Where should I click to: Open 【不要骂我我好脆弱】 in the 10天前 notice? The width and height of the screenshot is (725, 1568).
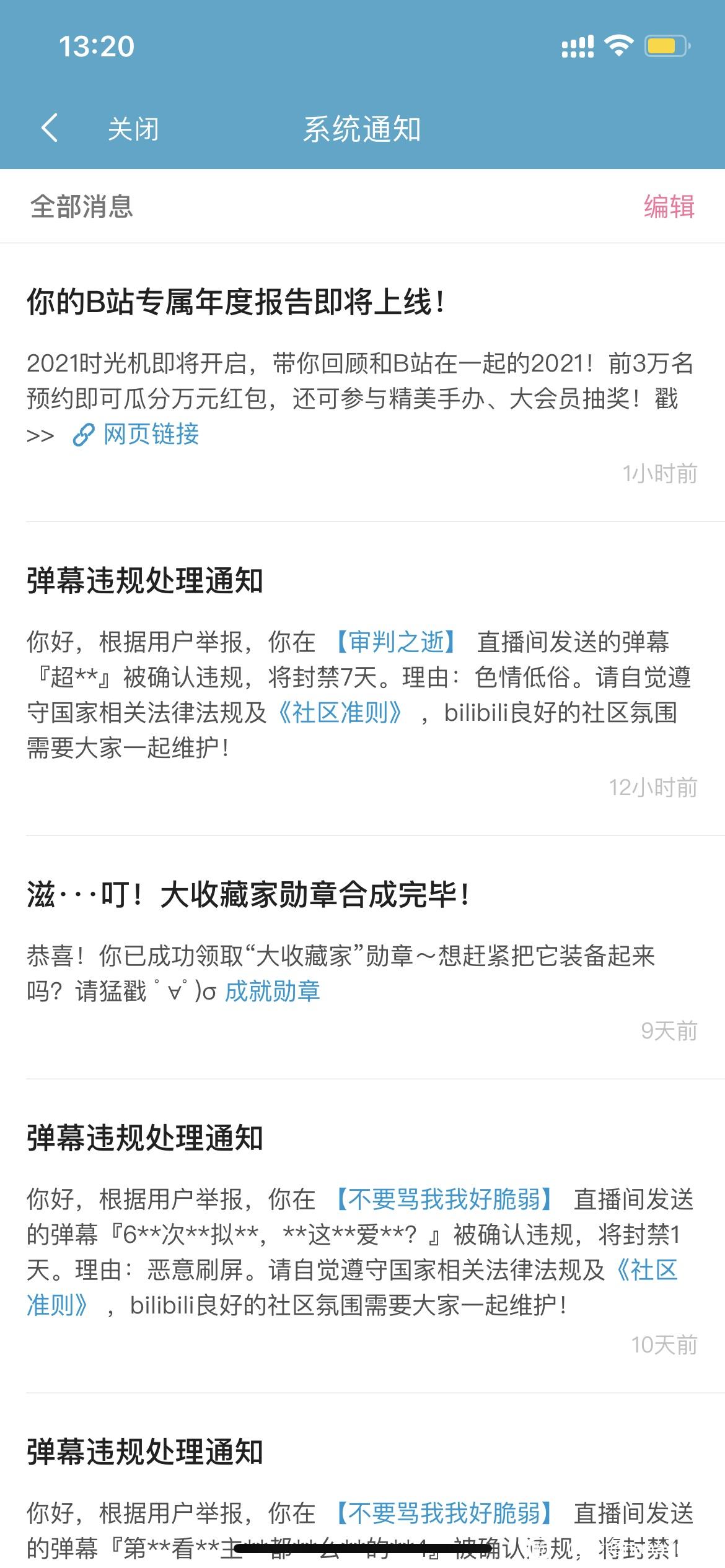point(443,1200)
